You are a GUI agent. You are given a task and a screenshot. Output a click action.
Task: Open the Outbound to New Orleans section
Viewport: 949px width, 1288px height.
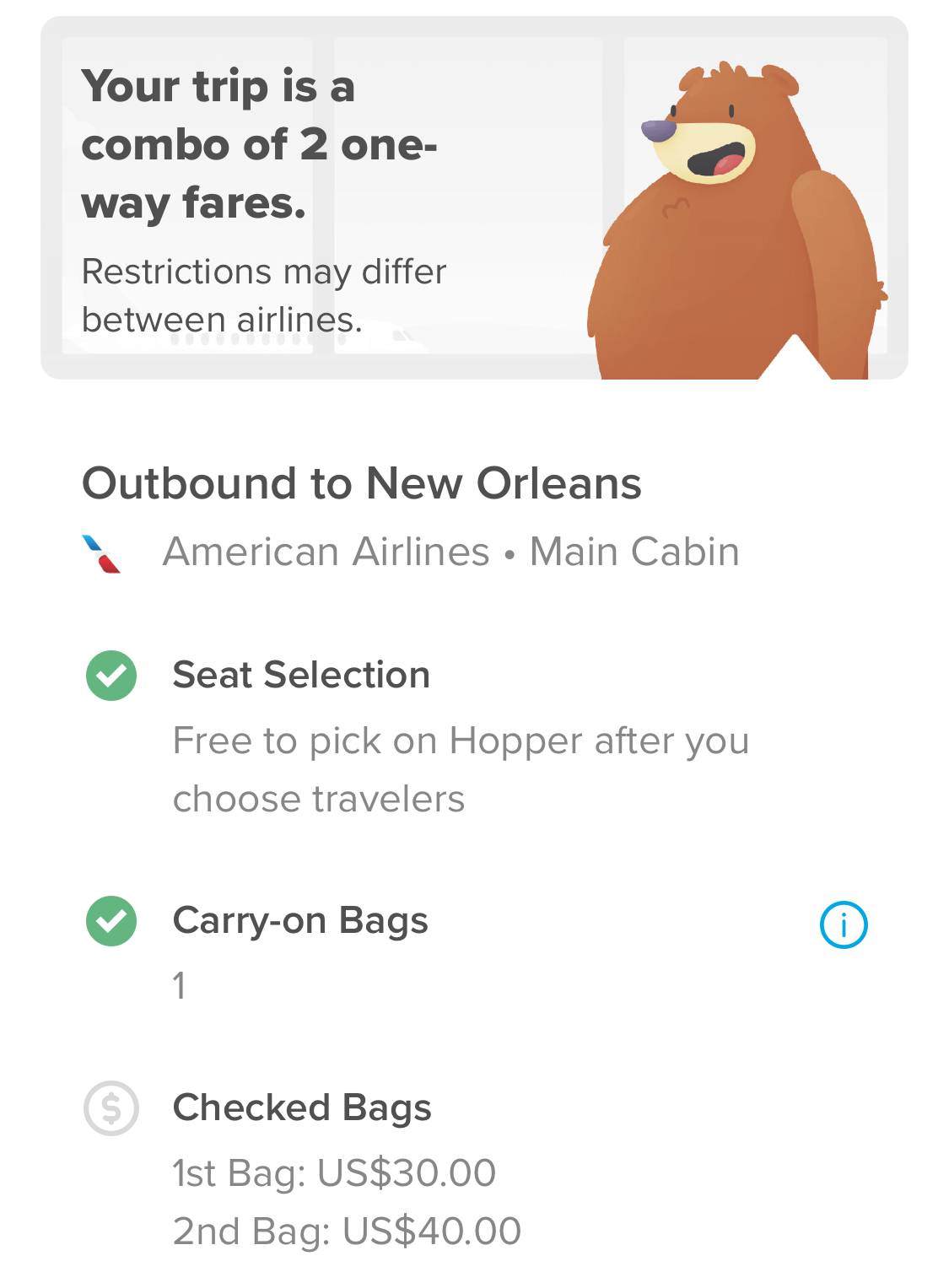tap(363, 482)
